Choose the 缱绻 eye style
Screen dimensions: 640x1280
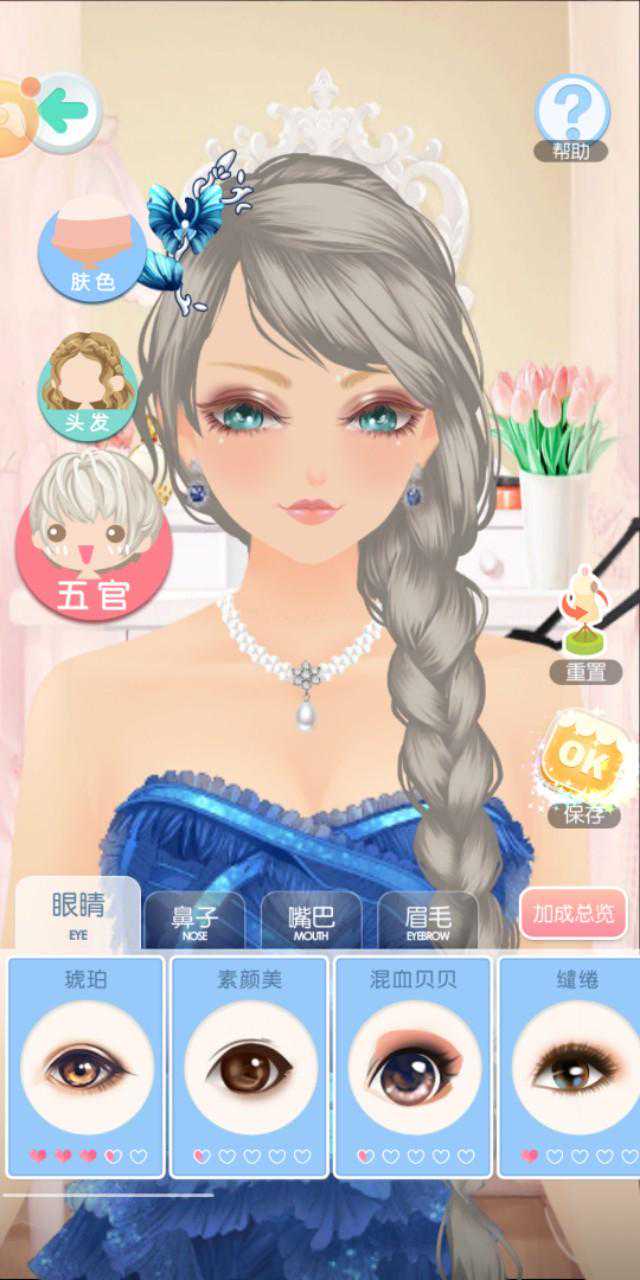(572, 1066)
